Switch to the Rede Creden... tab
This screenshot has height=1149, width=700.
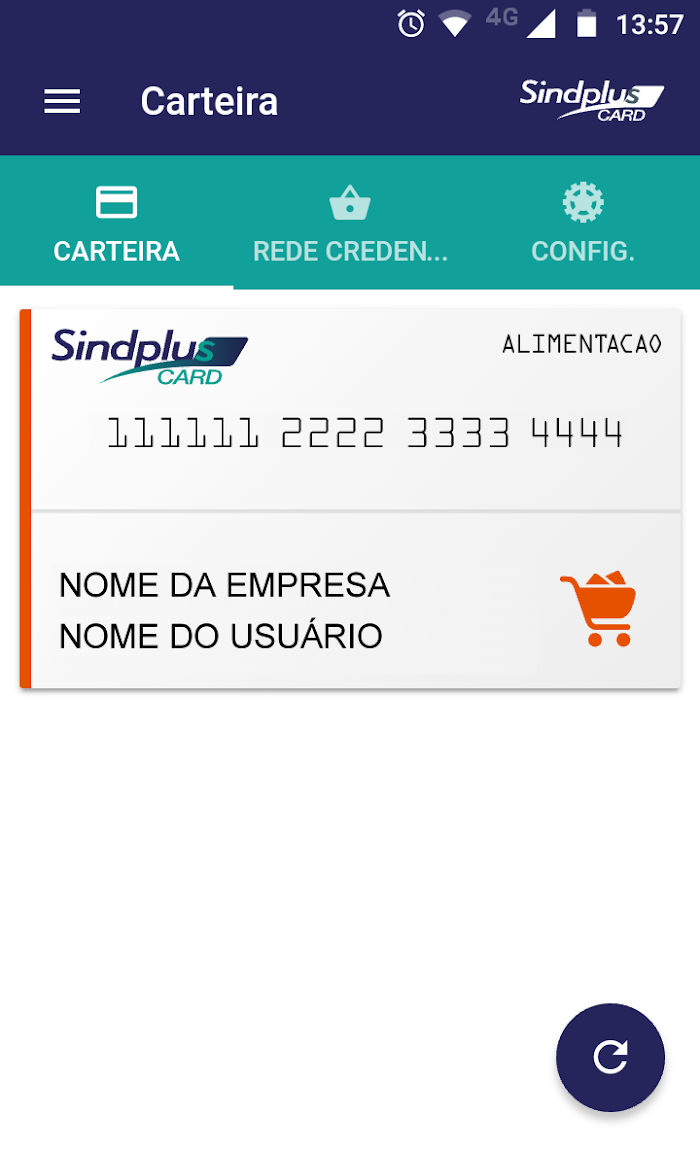(350, 223)
